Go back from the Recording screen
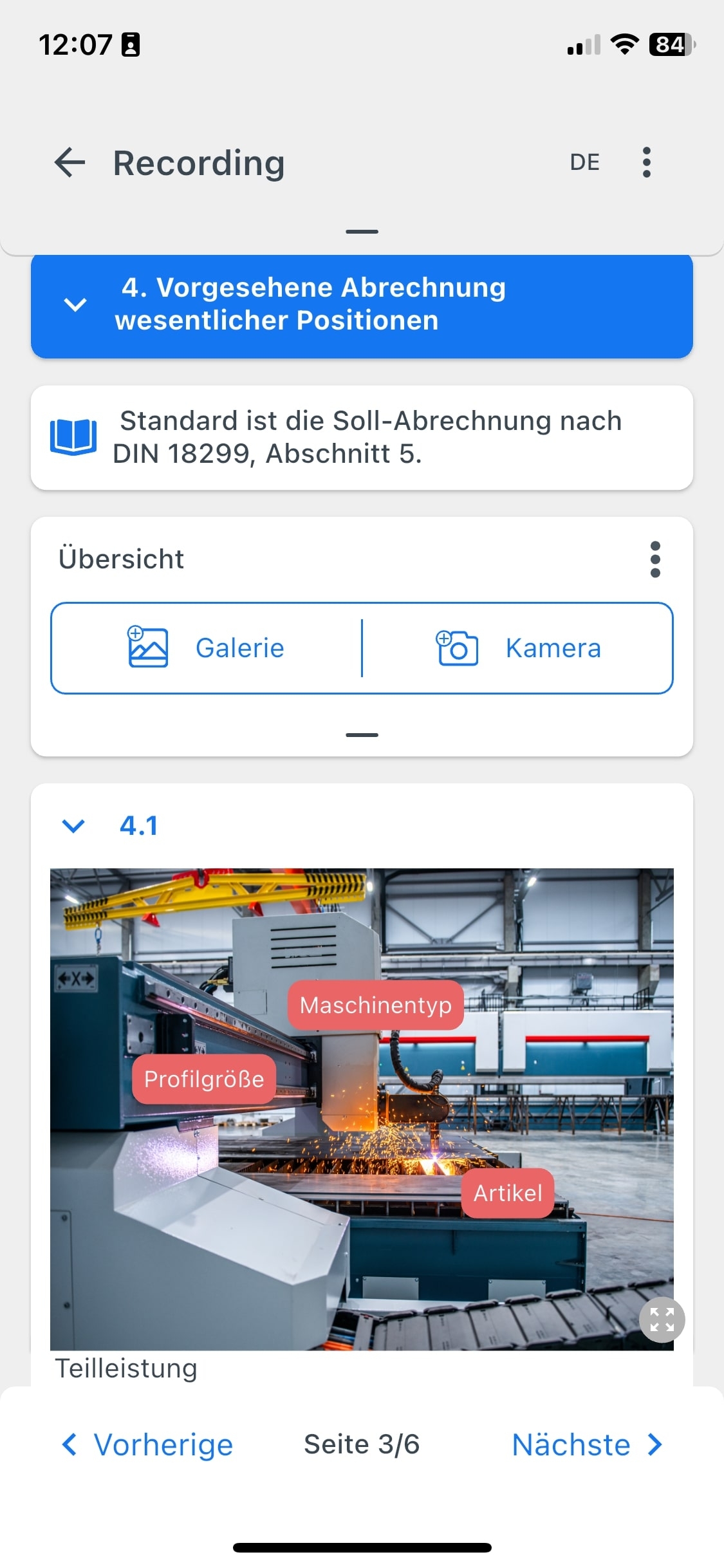Image resolution: width=724 pixels, height=1568 pixels. pos(70,162)
